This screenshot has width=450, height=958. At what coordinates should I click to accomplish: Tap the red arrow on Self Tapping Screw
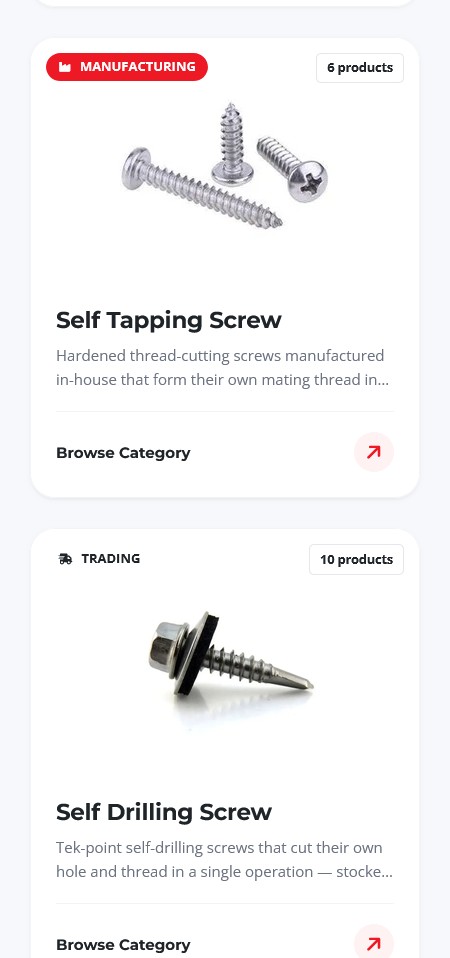(374, 452)
